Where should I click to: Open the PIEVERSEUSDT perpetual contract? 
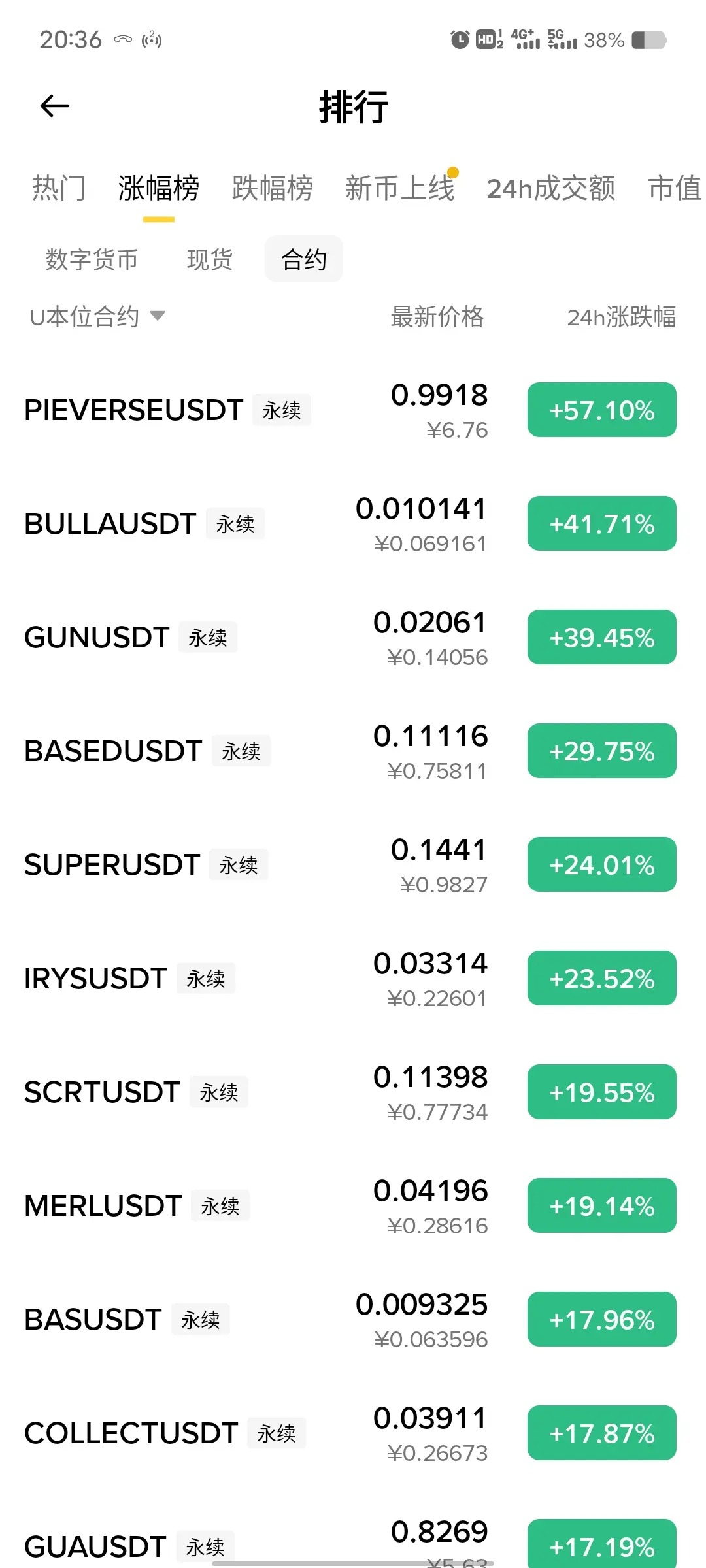134,410
